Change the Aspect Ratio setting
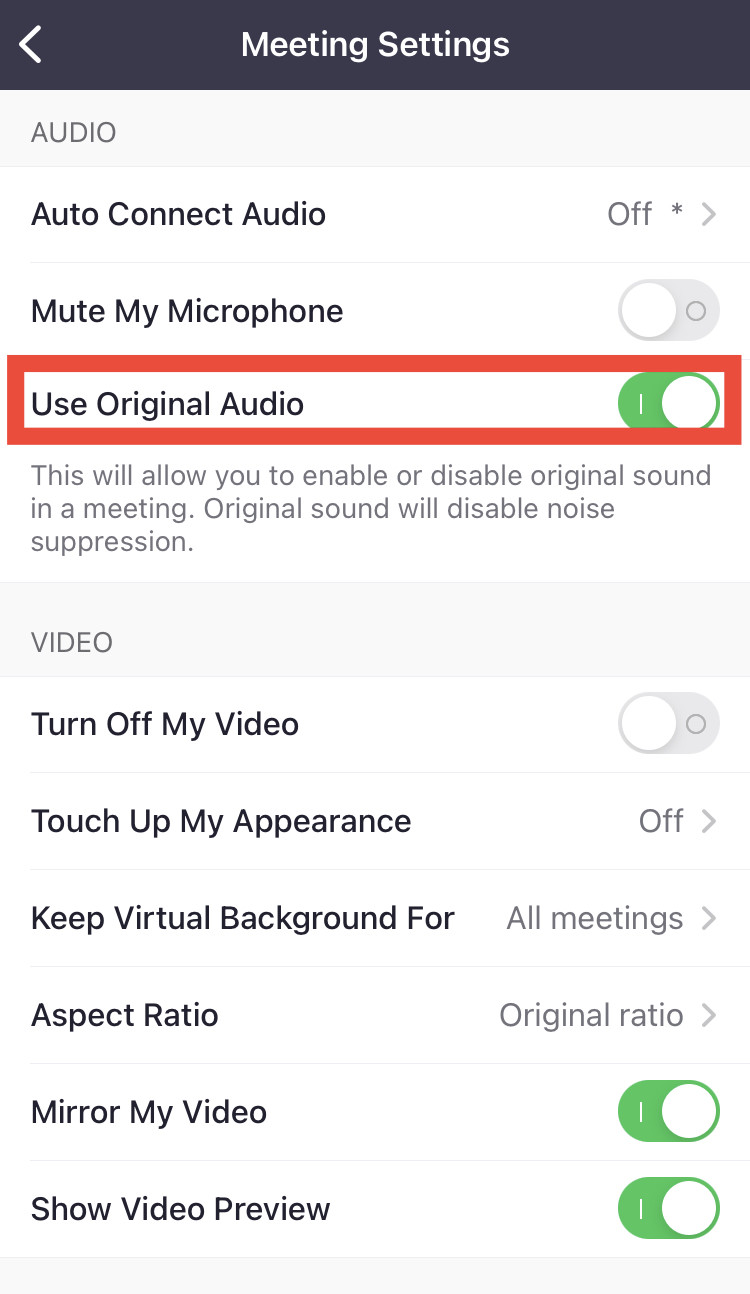750x1294 pixels. coord(375,1015)
